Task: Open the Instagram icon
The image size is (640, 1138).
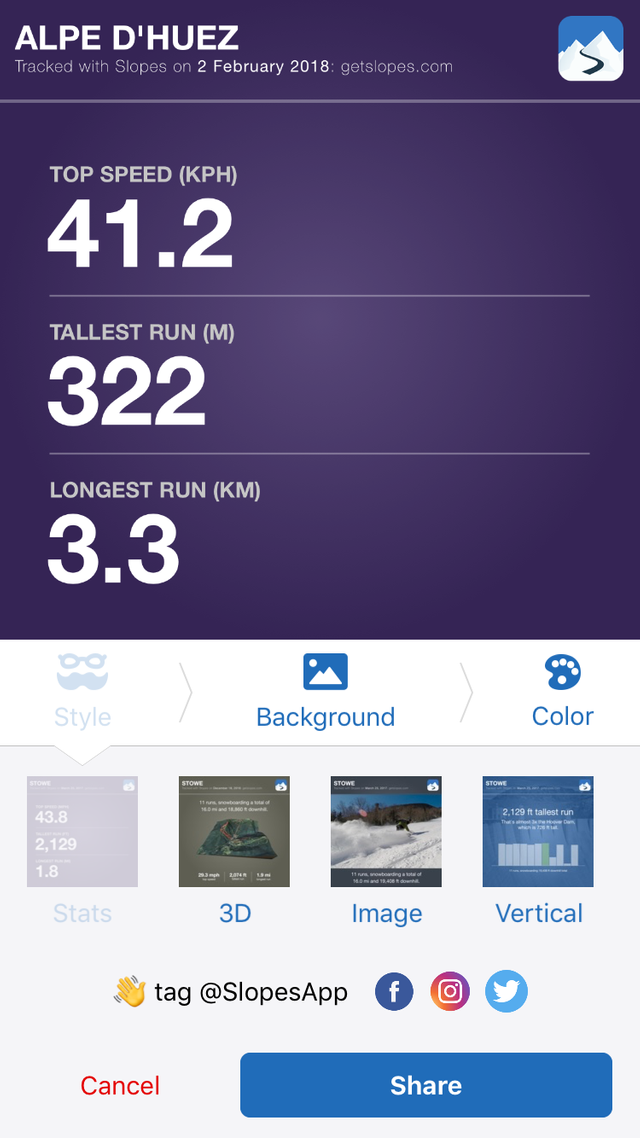Action: tap(450, 992)
